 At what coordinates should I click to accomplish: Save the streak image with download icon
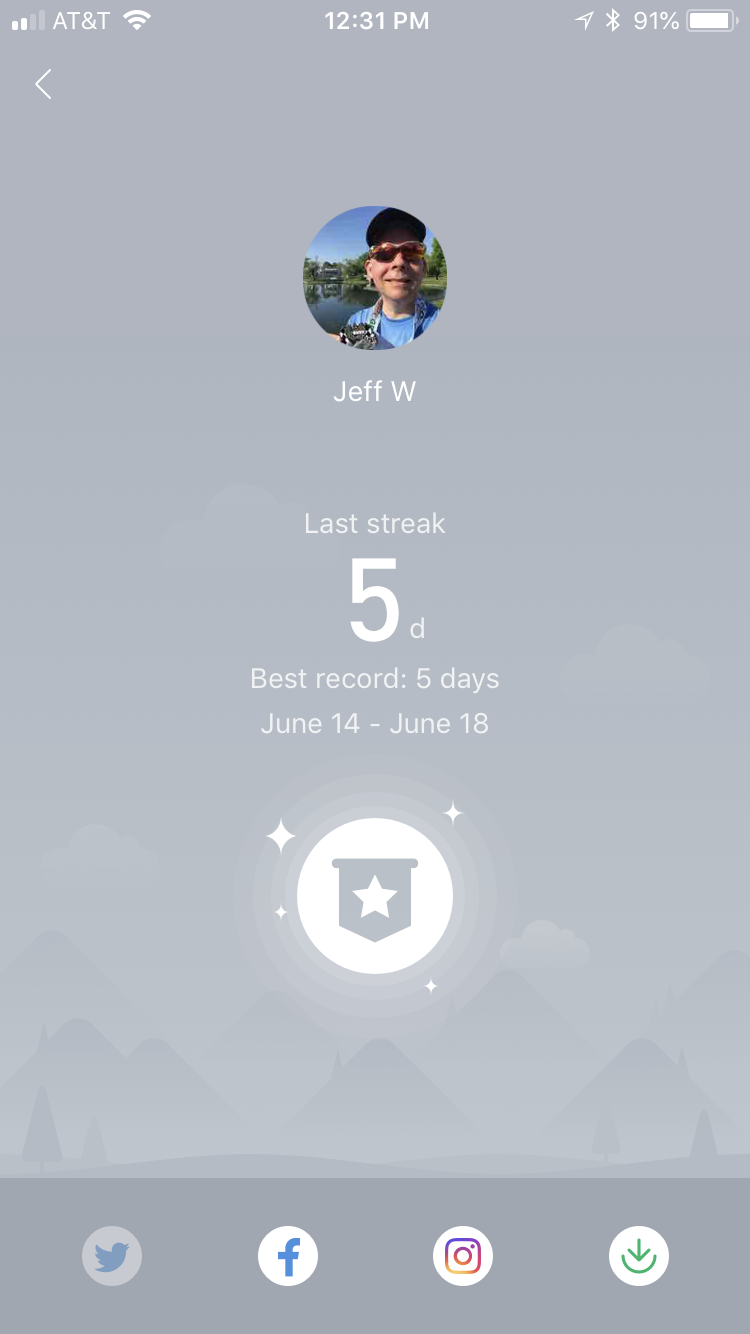[x=639, y=1256]
